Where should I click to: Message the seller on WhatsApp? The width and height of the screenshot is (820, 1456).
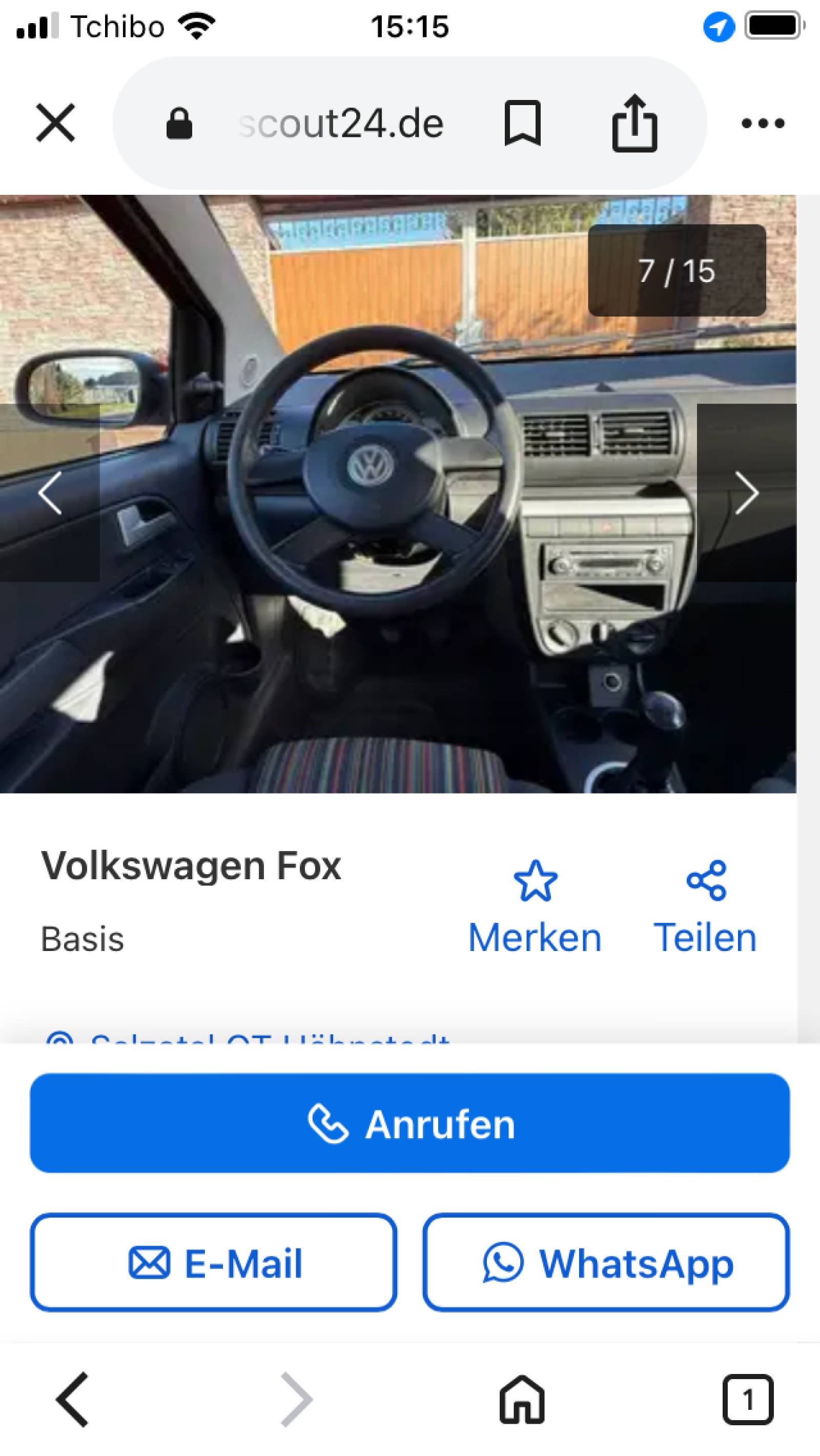(x=606, y=1263)
